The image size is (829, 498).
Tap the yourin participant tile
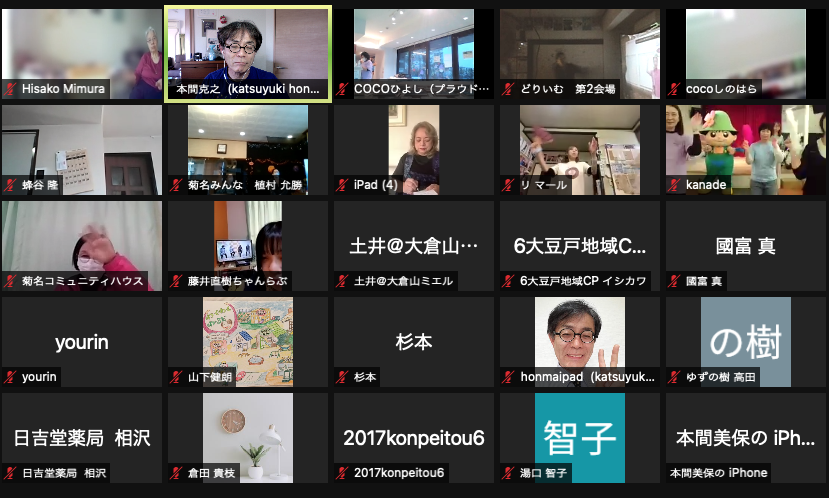tap(82, 341)
